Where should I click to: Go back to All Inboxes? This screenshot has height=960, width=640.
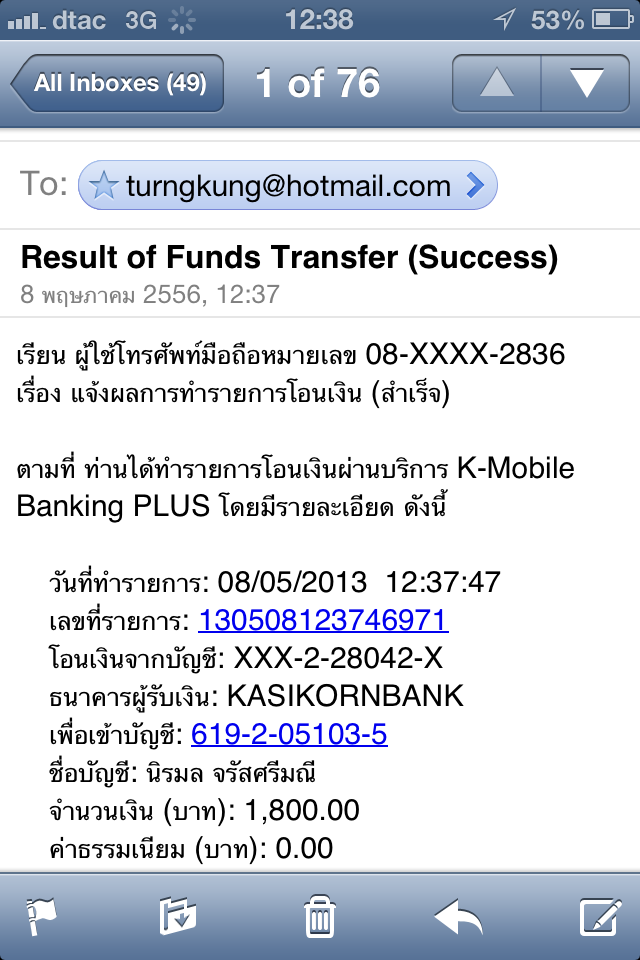118,83
